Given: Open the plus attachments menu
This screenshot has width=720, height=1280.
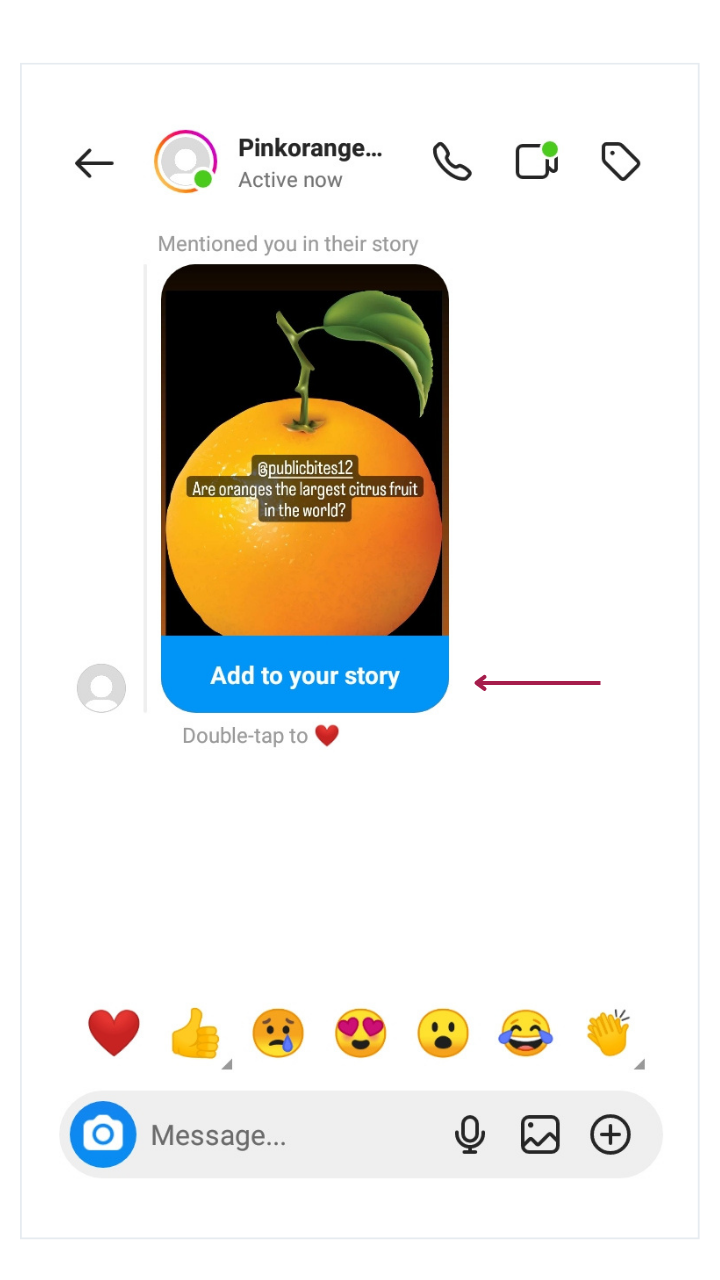Looking at the screenshot, I should click(x=610, y=1135).
